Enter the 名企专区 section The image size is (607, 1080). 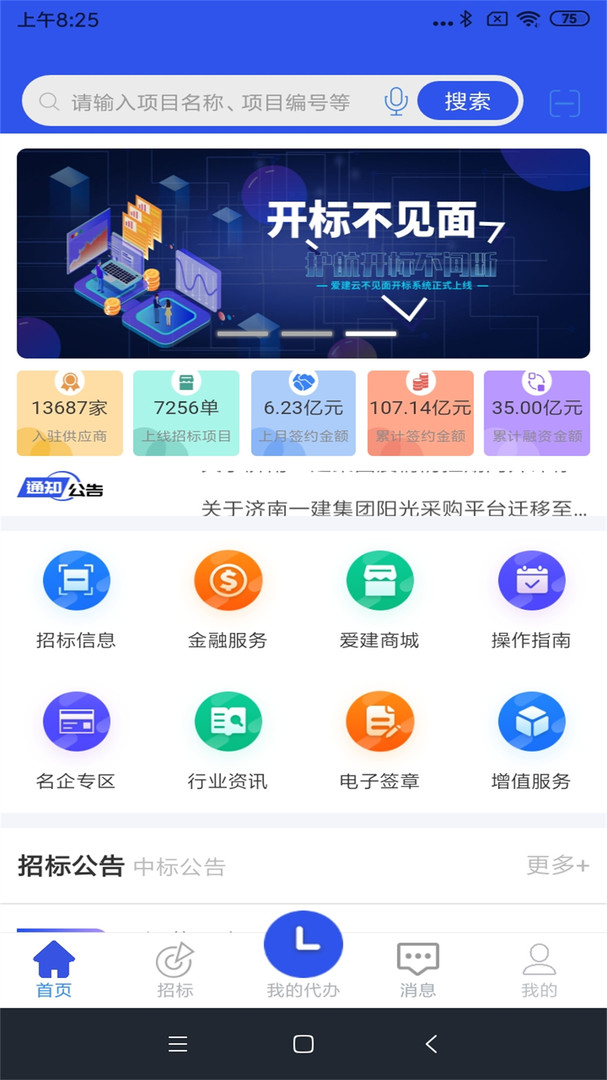(76, 741)
